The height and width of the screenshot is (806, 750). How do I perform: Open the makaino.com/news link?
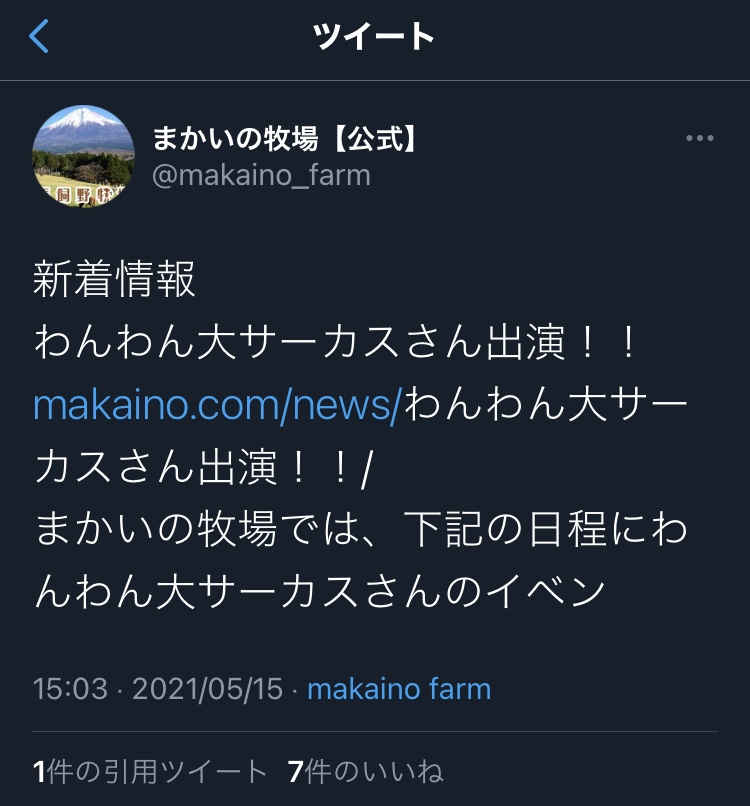[x=217, y=405]
